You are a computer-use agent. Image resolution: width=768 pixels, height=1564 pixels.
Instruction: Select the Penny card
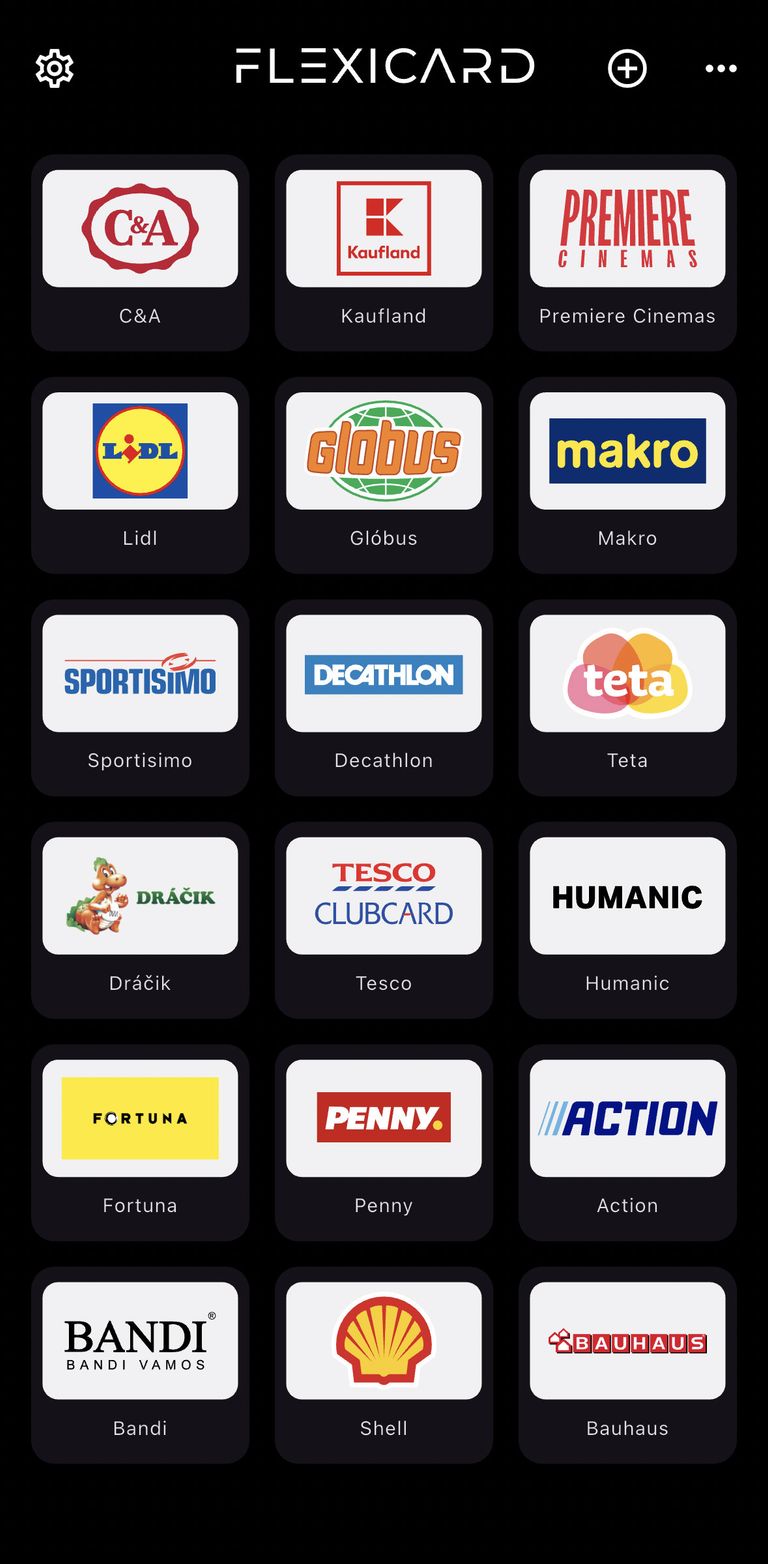(384, 1143)
